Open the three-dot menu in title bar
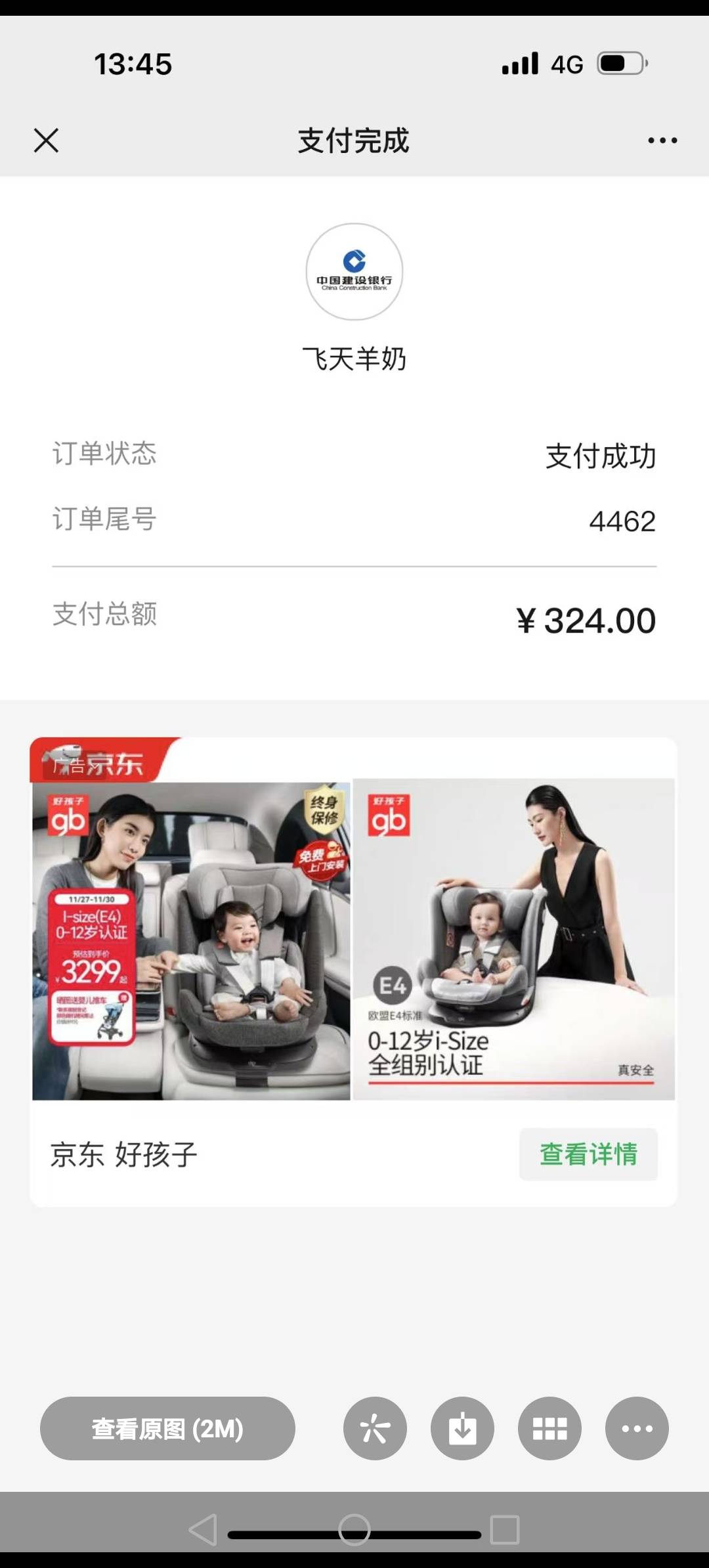The image size is (709, 1568). tap(662, 141)
